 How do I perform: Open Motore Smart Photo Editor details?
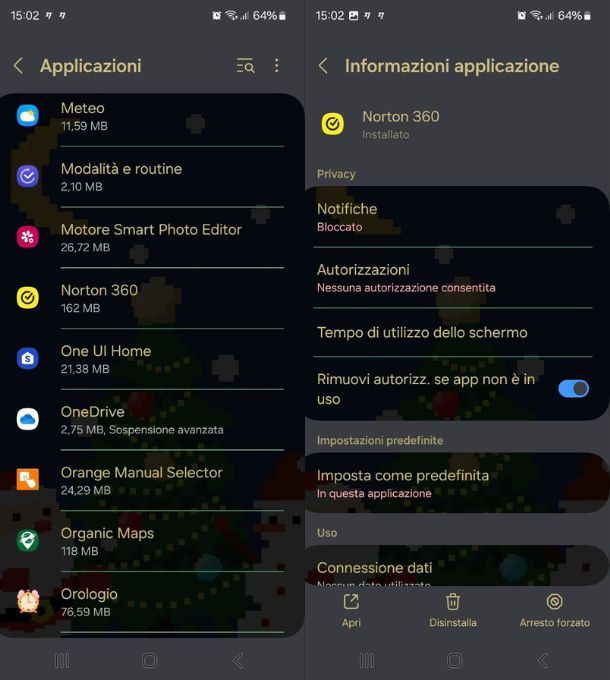[x=150, y=238]
